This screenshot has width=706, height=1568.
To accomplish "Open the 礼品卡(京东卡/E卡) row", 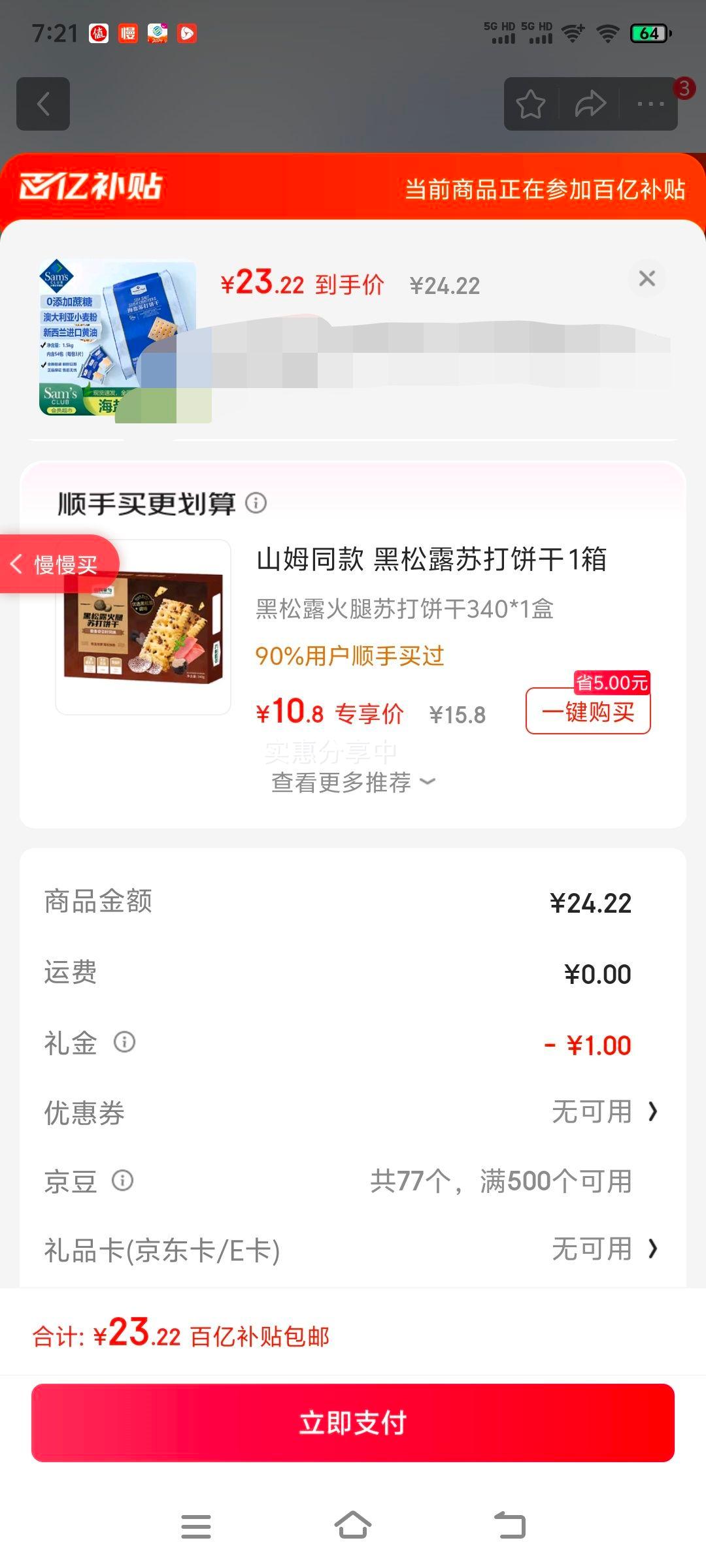I will [x=353, y=1249].
